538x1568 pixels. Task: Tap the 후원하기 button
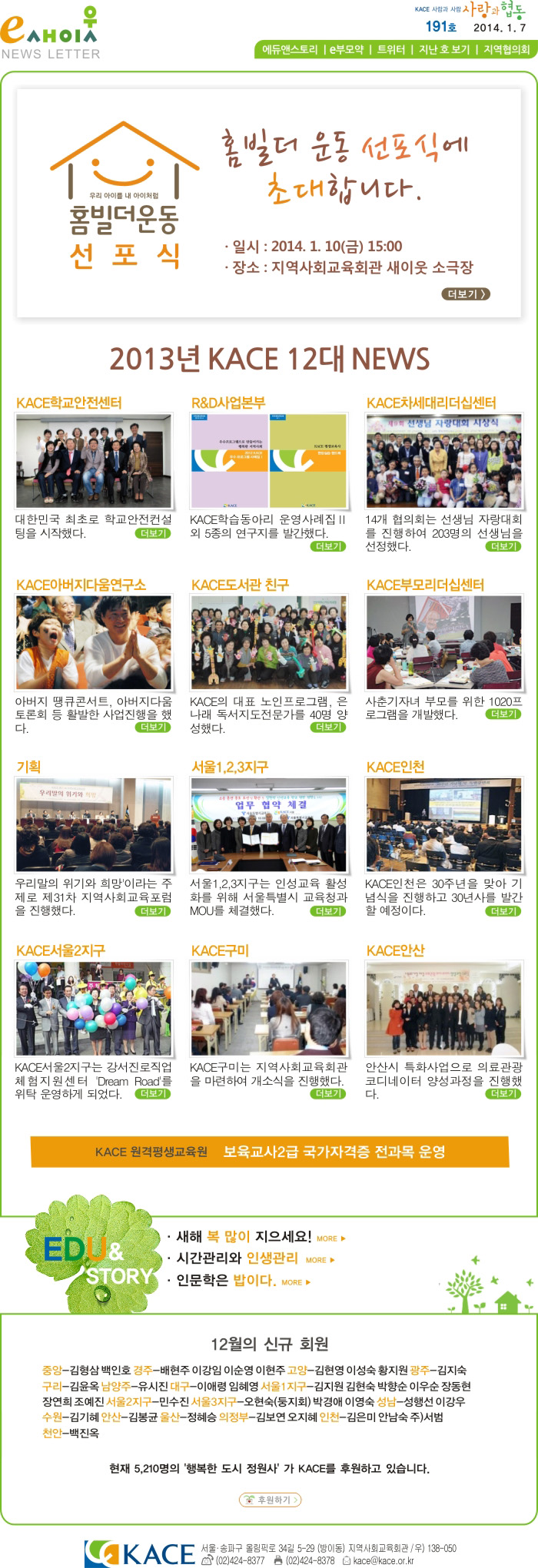(x=270, y=1500)
